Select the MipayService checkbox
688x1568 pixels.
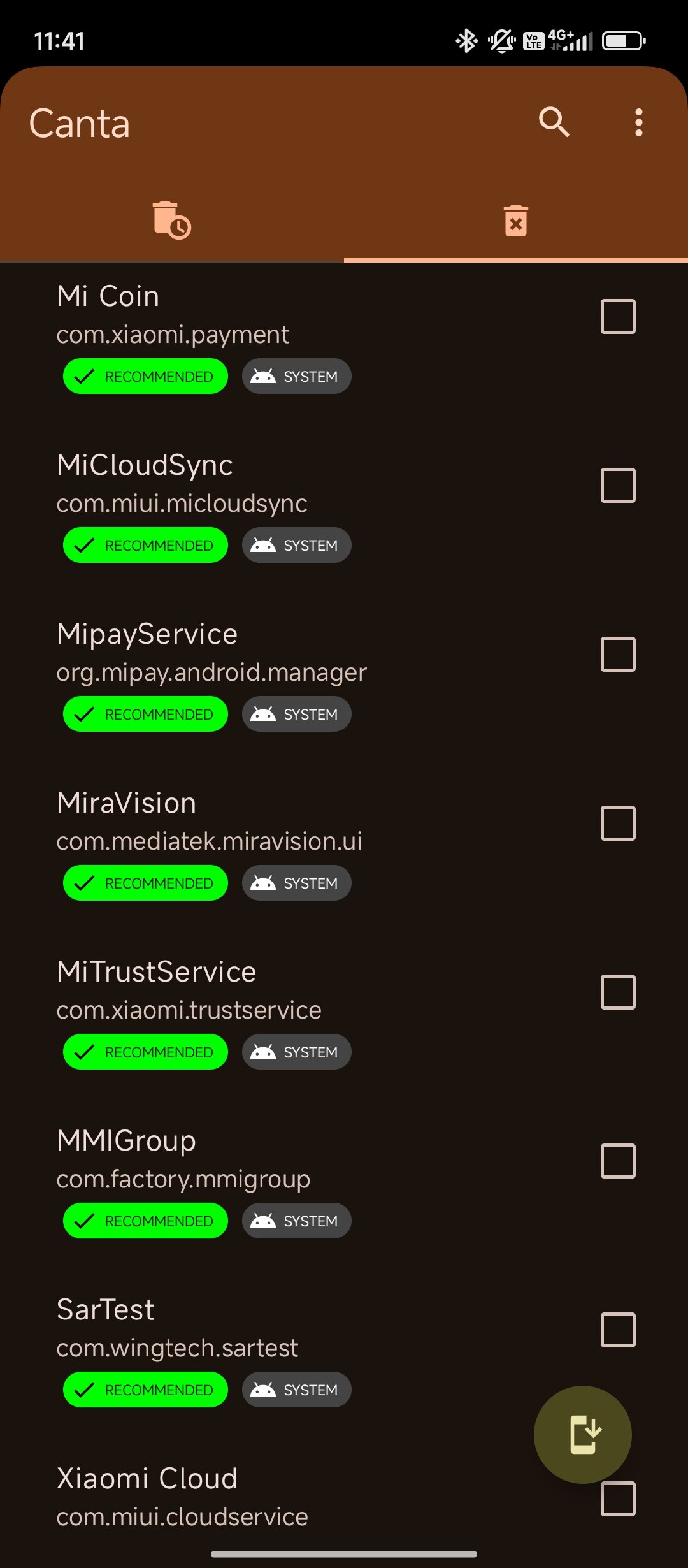618,655
